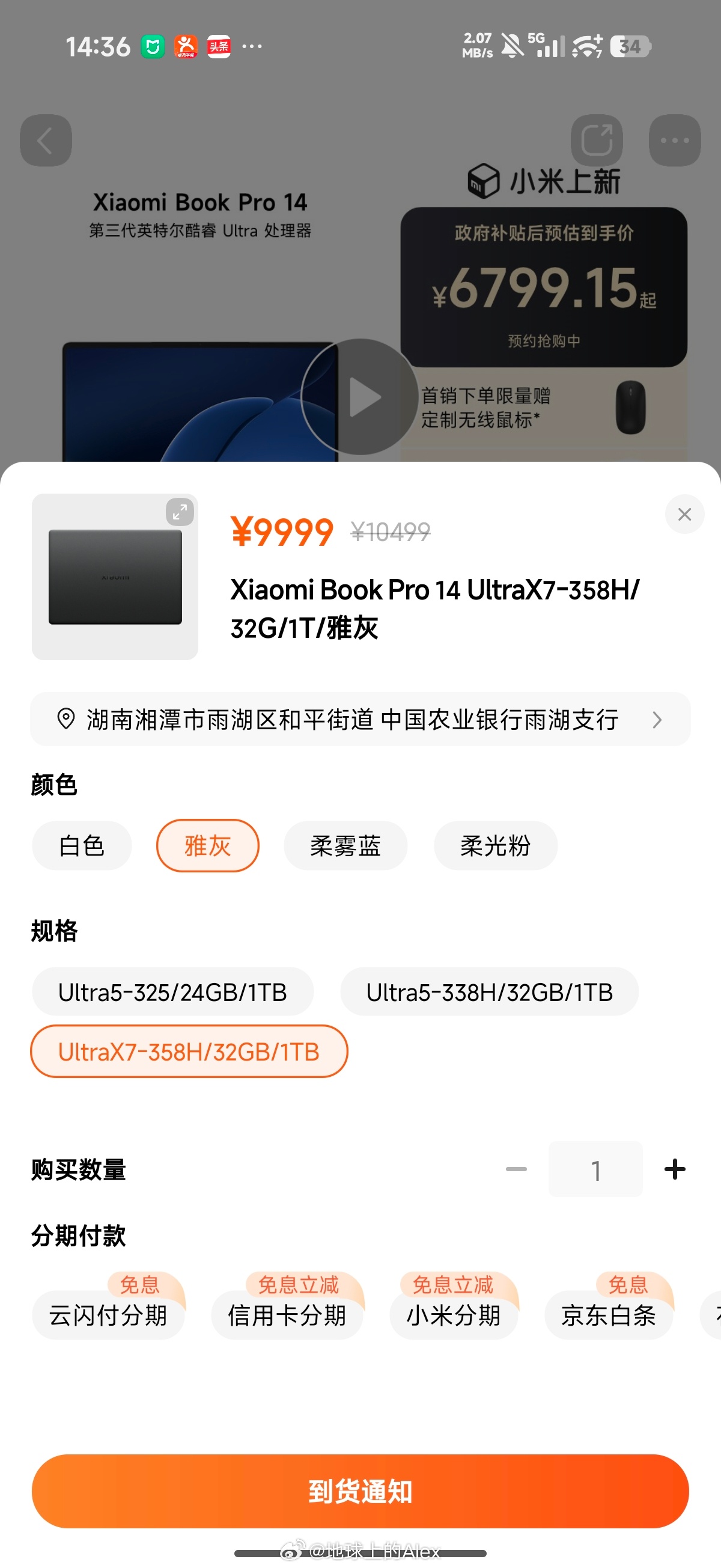This screenshot has height=1568, width=721.
Task: Increase quantity with the plus stepper
Action: tap(674, 1169)
